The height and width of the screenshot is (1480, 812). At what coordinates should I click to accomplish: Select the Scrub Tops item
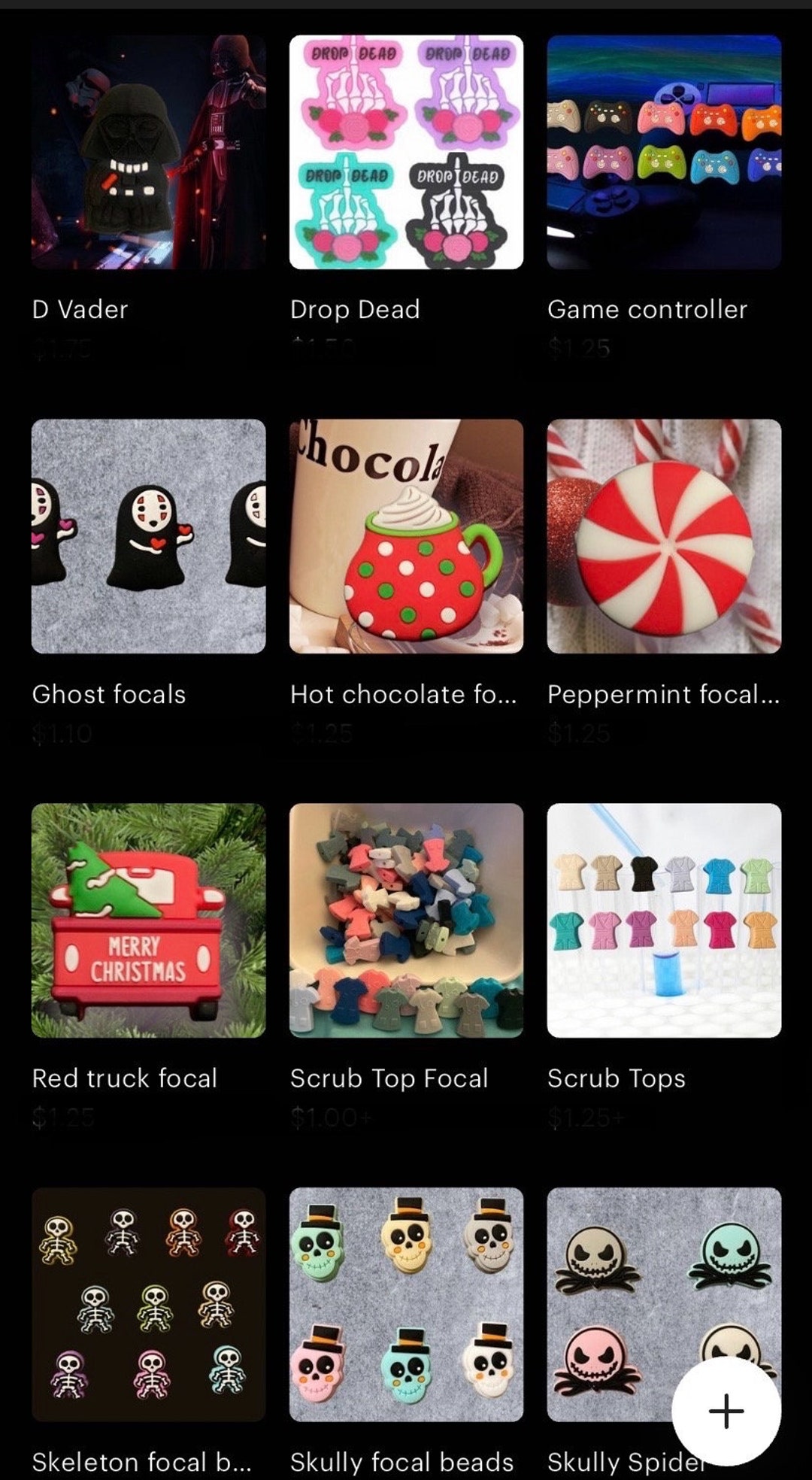coord(664,920)
